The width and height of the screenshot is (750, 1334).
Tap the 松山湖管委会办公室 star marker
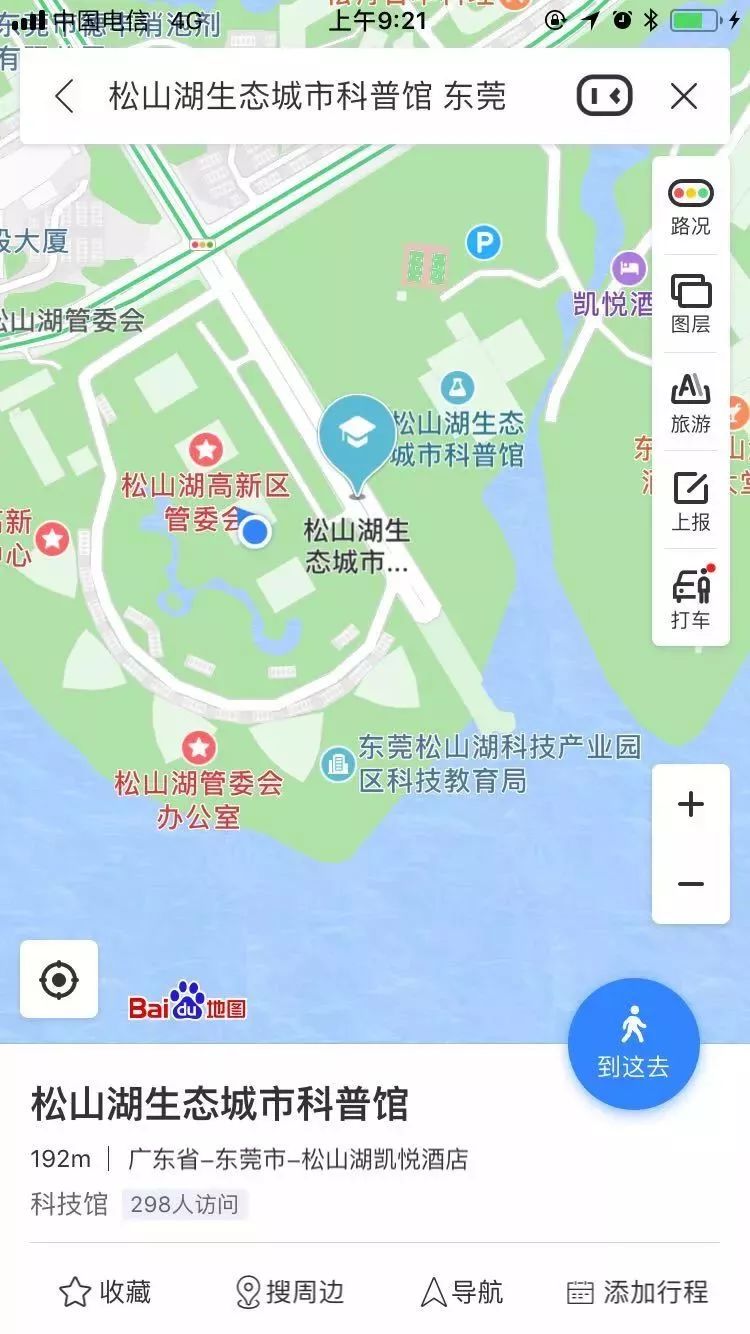(197, 748)
